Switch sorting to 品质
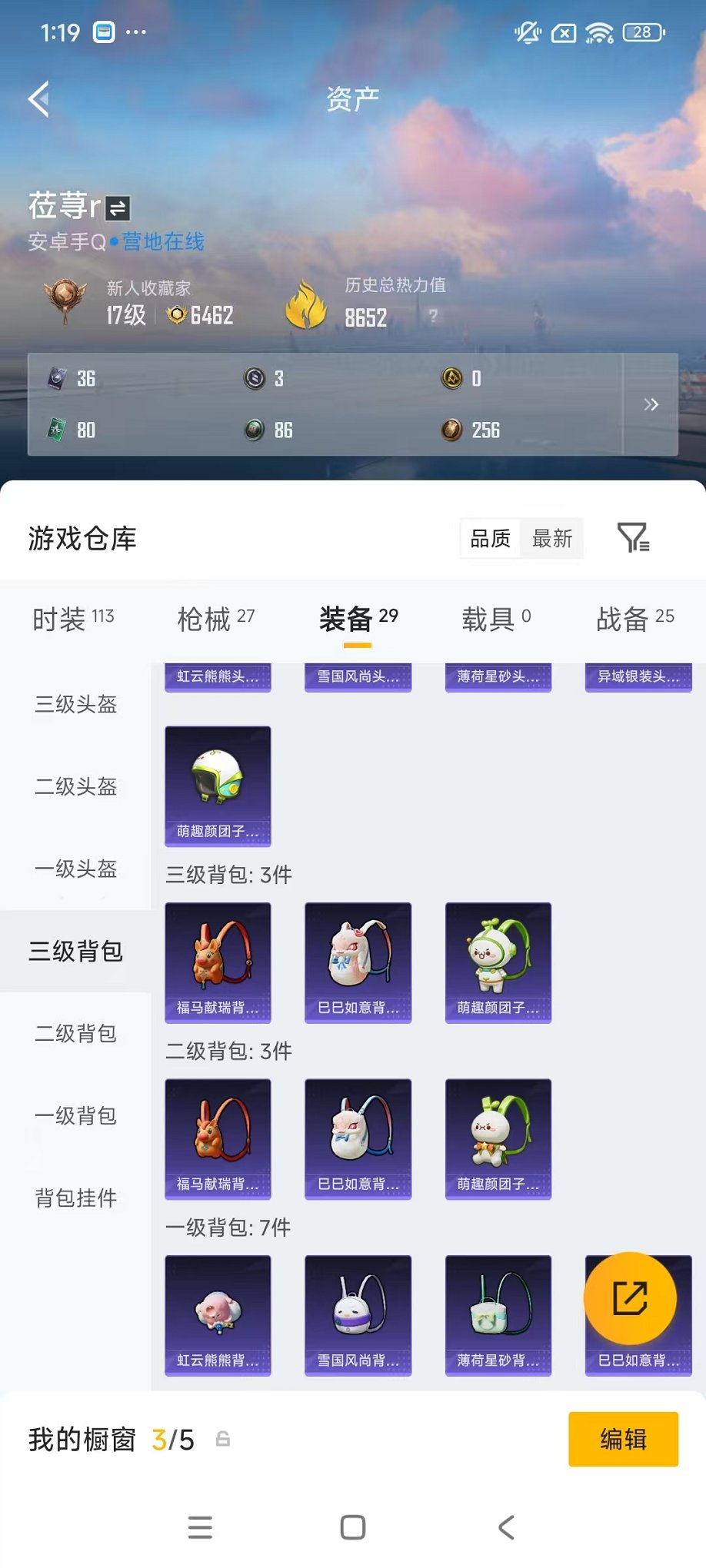Viewport: 706px width, 1568px height. (489, 539)
